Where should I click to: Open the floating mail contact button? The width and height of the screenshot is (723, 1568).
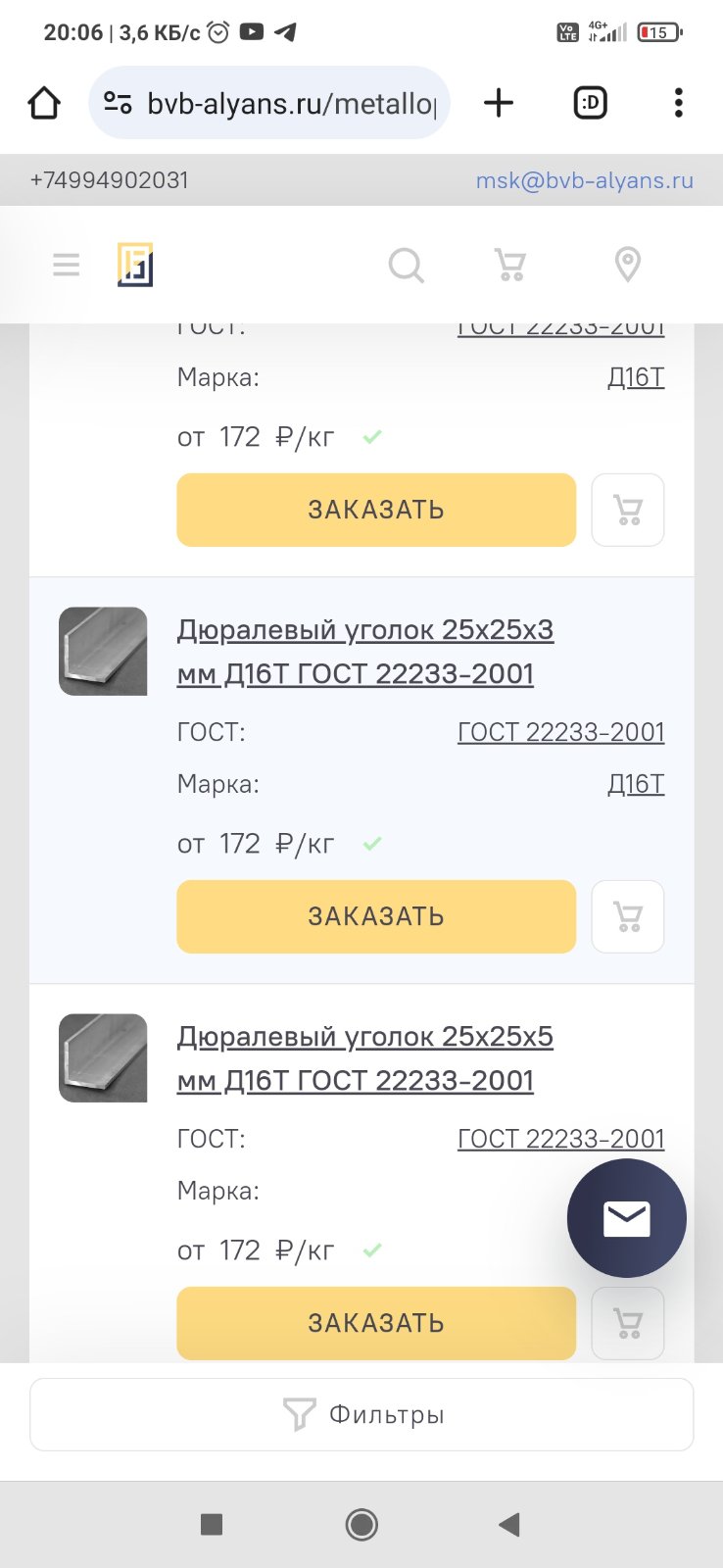(626, 1218)
